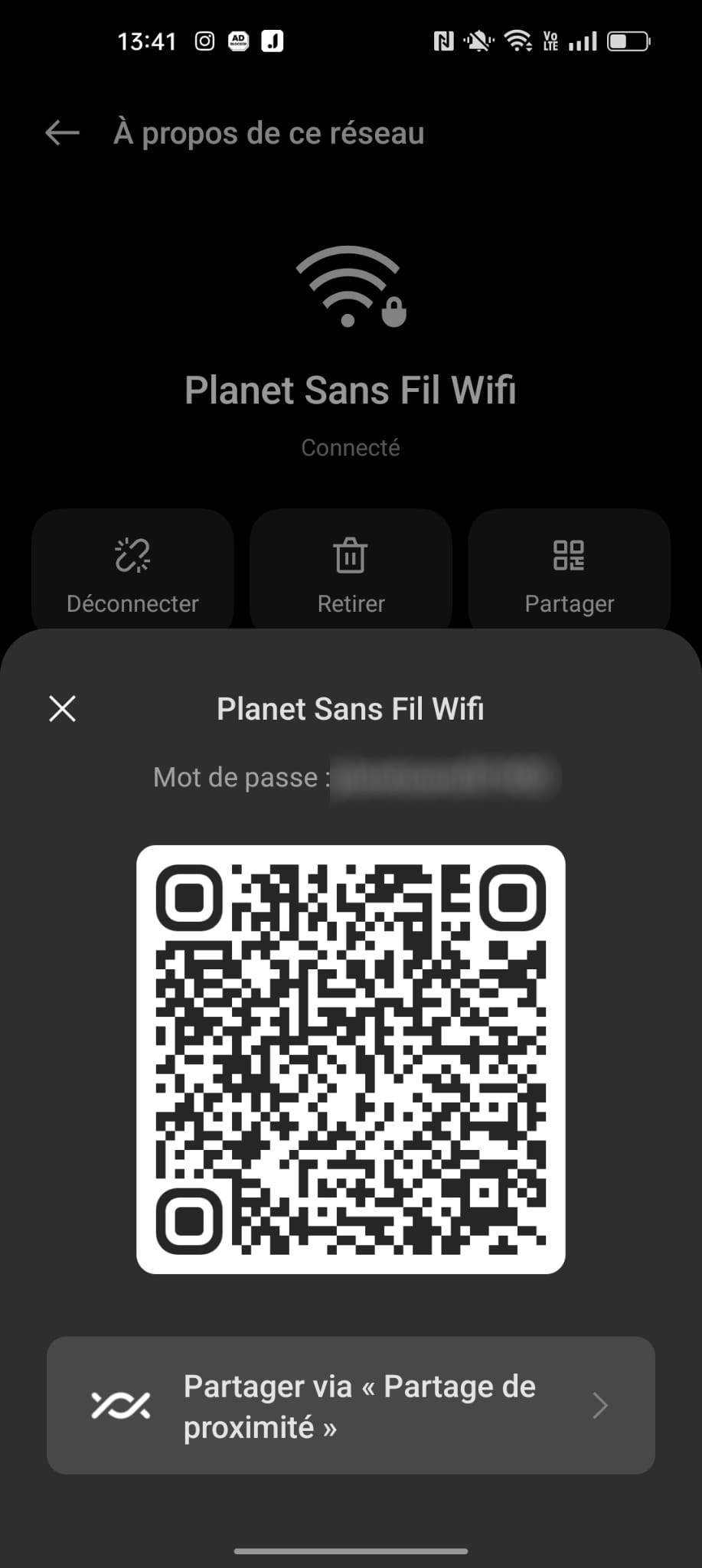702x1568 pixels.
Task: Open Partager via Partage de proximité
Action: [x=351, y=1405]
